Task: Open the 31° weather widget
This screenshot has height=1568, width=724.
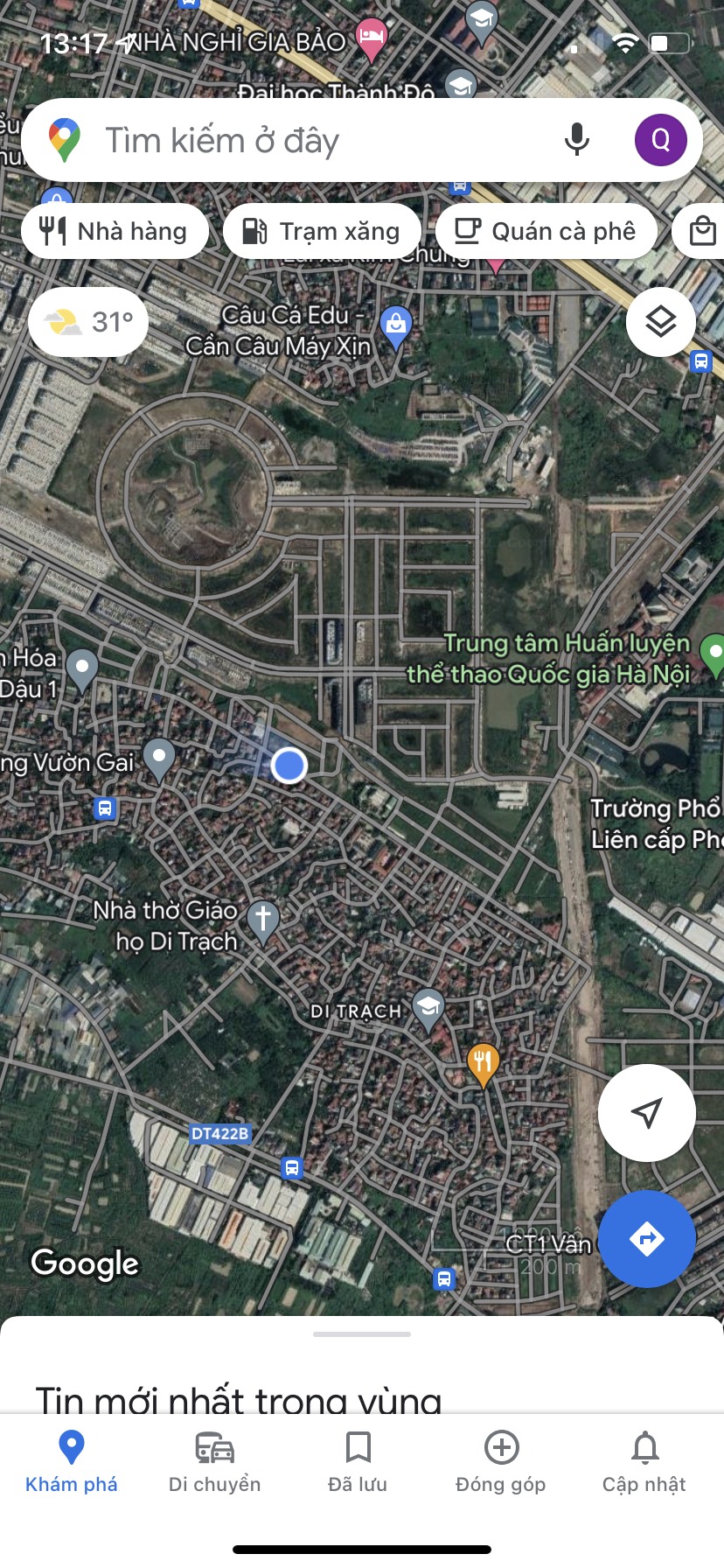Action: click(x=88, y=322)
